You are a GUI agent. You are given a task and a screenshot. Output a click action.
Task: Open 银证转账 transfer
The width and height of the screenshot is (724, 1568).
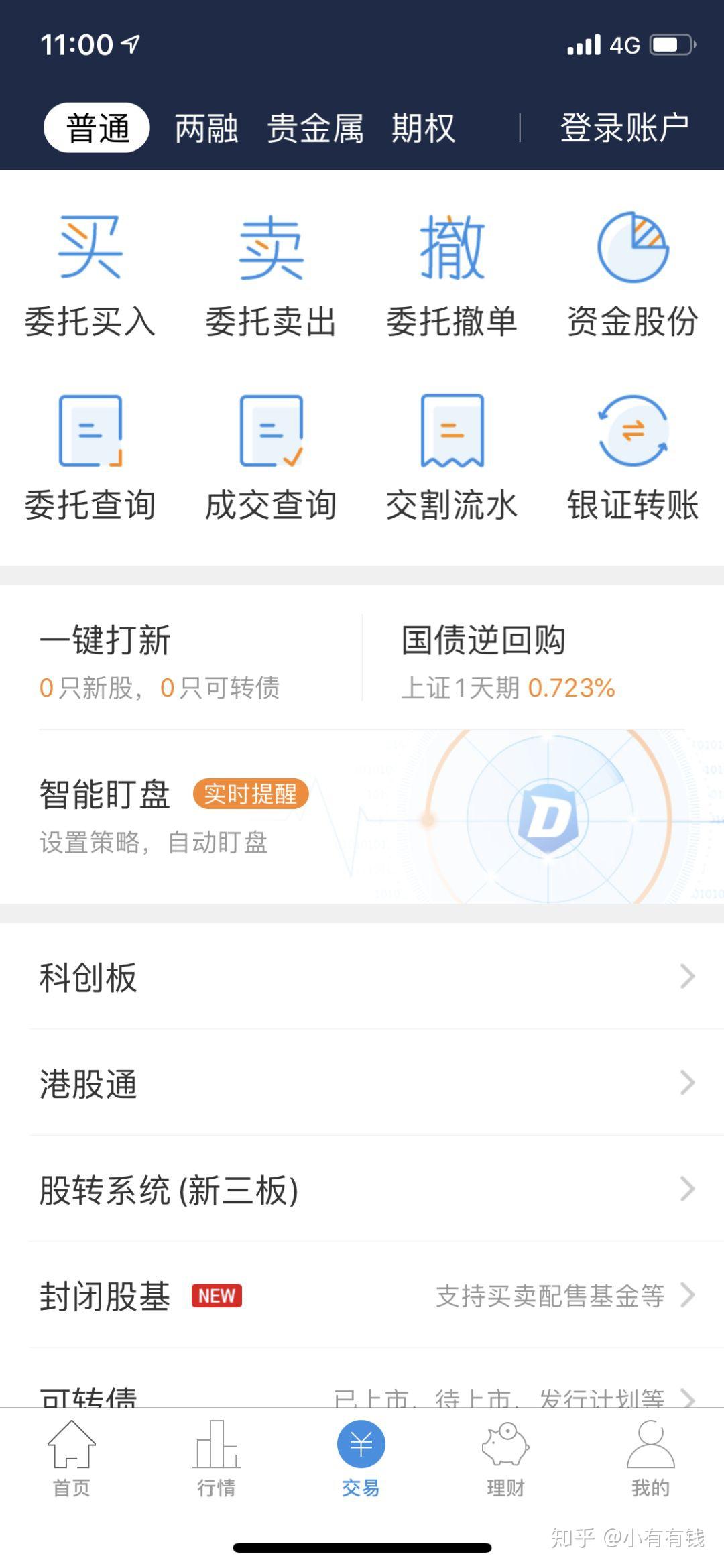pyautogui.click(x=633, y=457)
